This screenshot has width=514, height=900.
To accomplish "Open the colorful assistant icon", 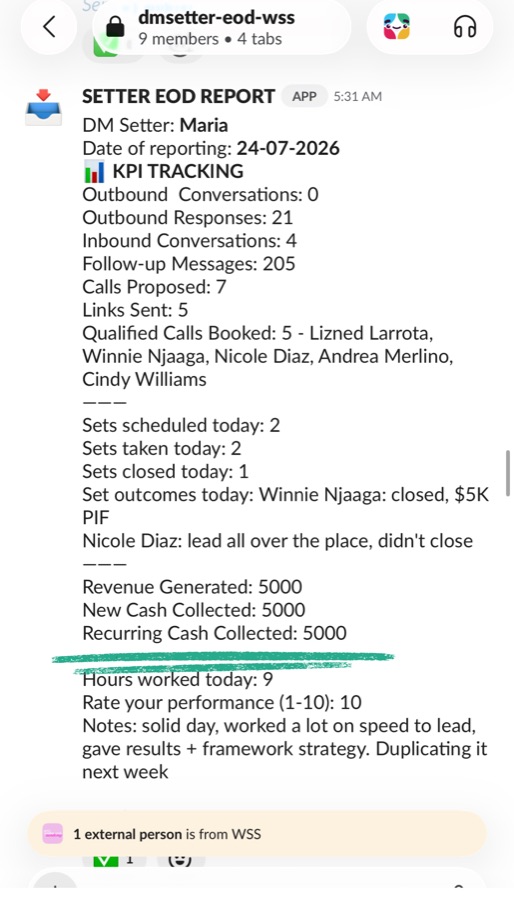I will point(397,26).
